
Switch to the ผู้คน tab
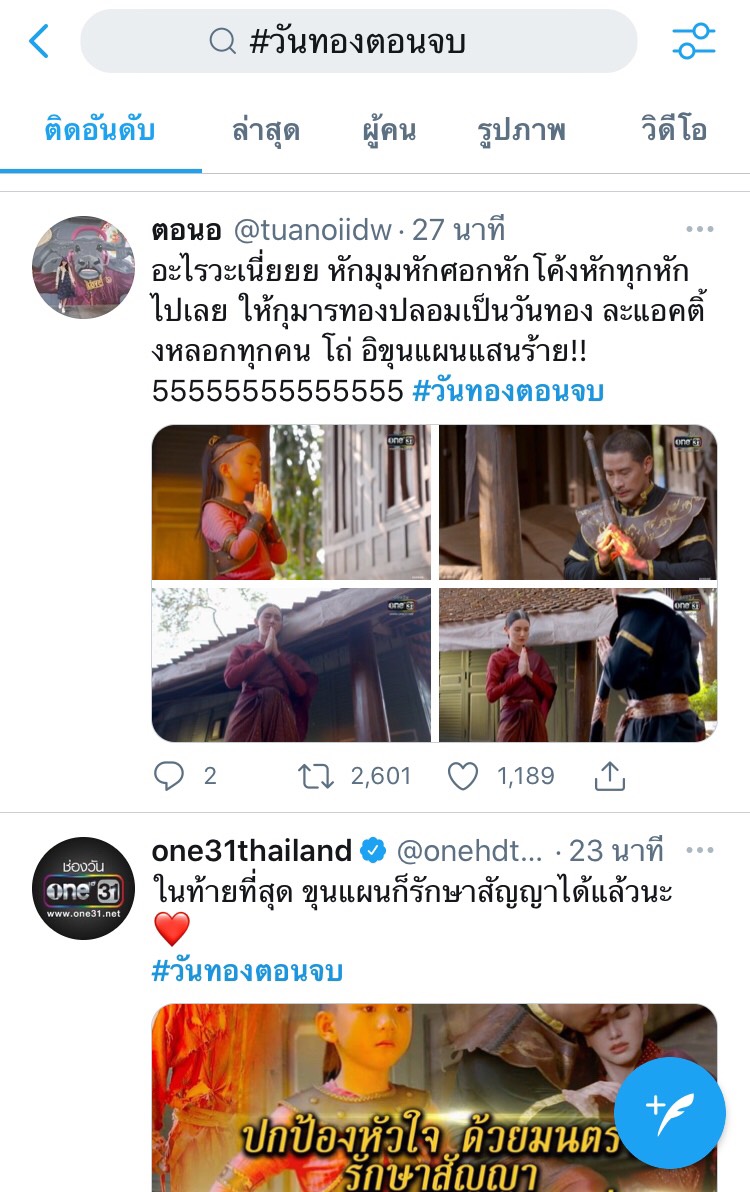[x=389, y=130]
